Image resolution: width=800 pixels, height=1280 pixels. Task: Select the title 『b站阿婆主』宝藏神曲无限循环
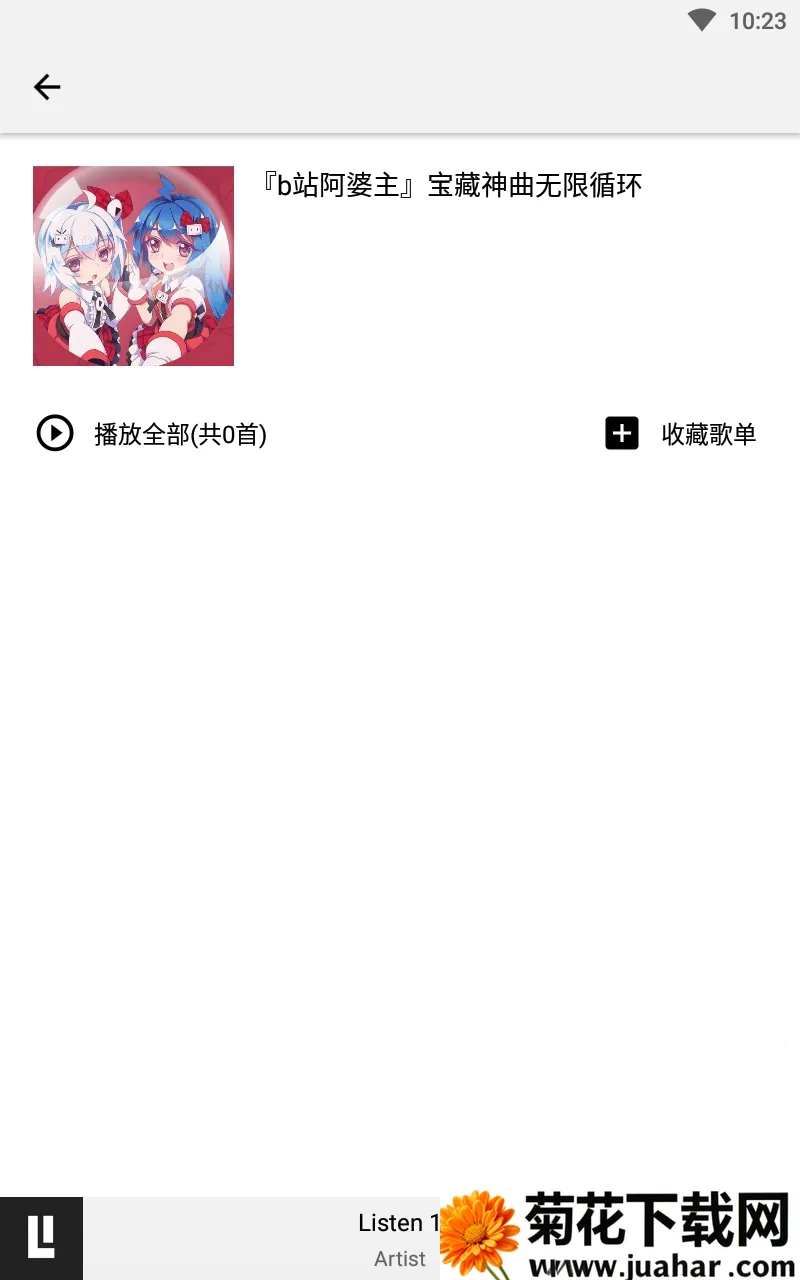(453, 186)
